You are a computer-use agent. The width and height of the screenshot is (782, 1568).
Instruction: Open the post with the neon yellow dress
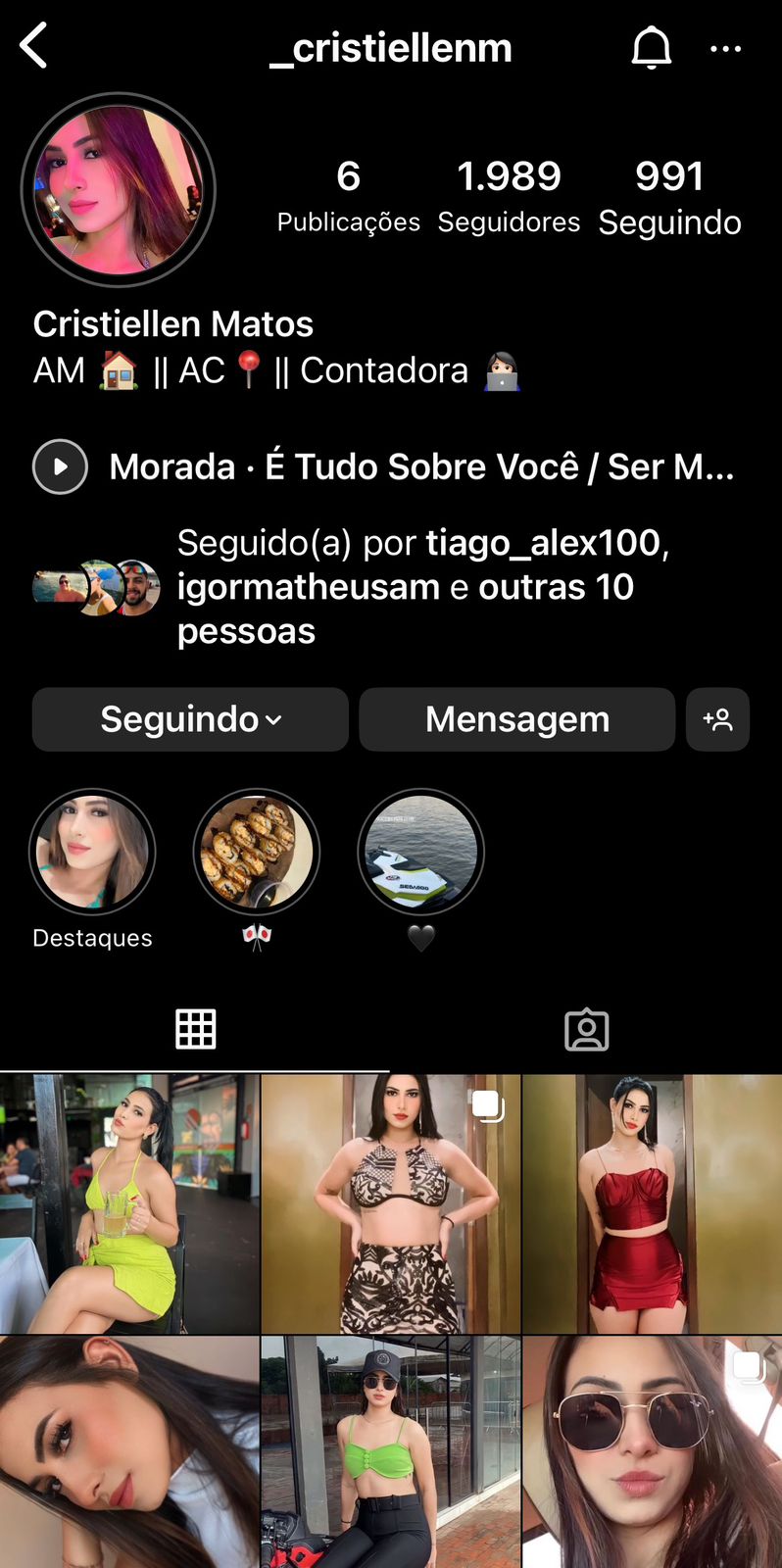pyautogui.click(x=129, y=1203)
